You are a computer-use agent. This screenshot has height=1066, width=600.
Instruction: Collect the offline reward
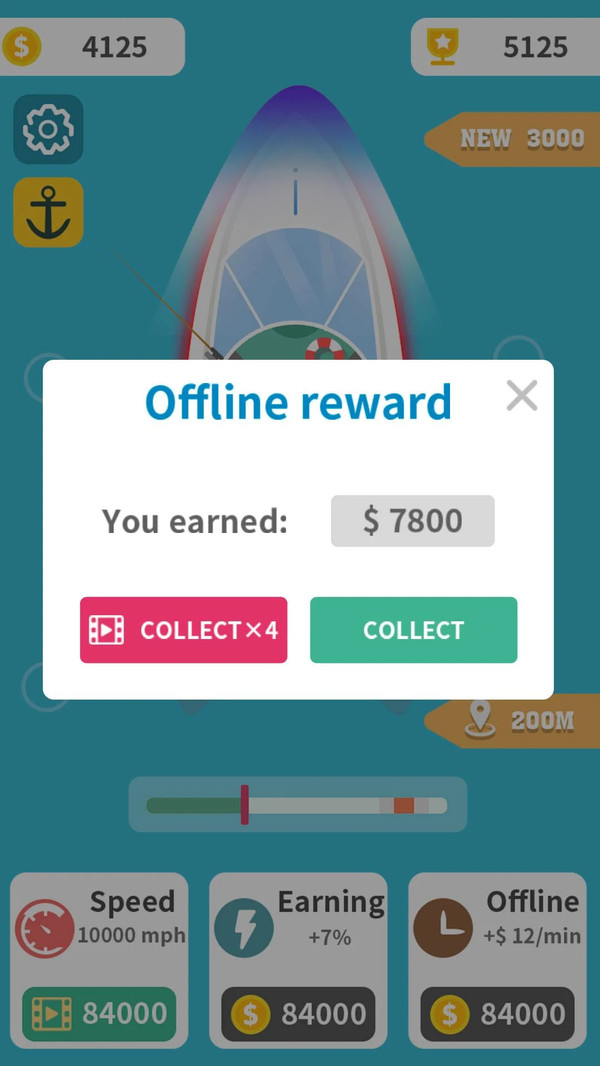click(413, 630)
